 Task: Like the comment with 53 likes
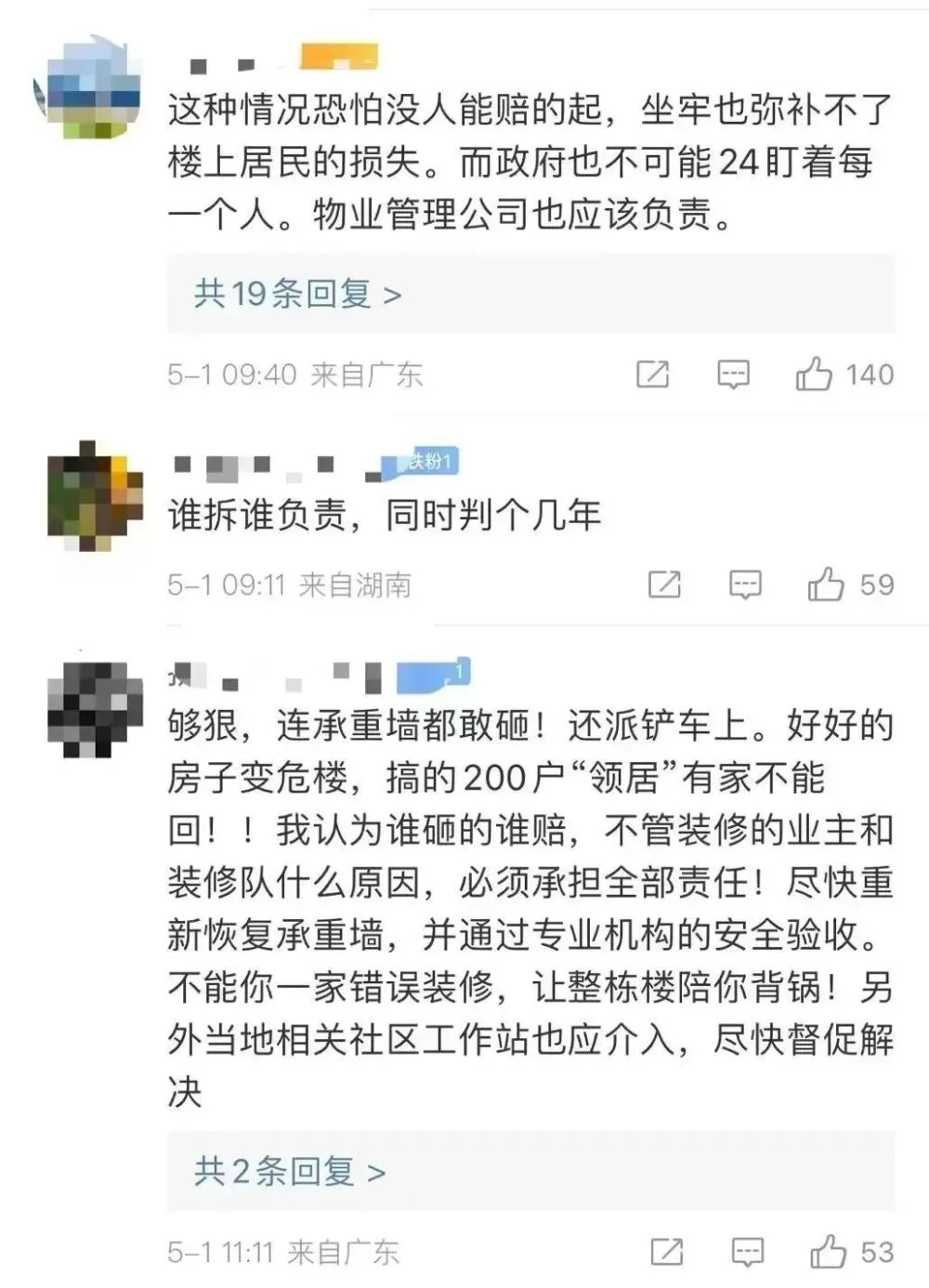[x=828, y=1252]
